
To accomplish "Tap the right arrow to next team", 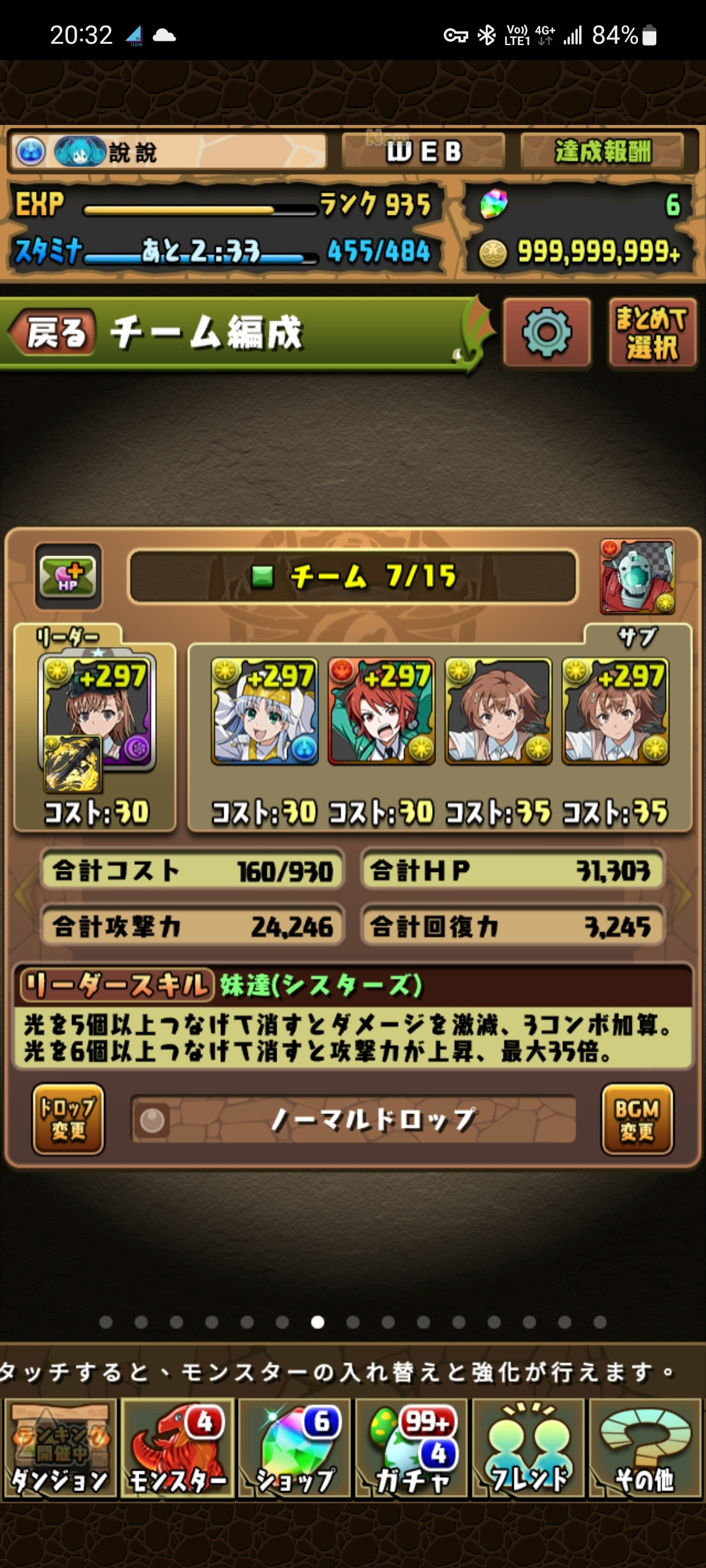I will [x=686, y=894].
